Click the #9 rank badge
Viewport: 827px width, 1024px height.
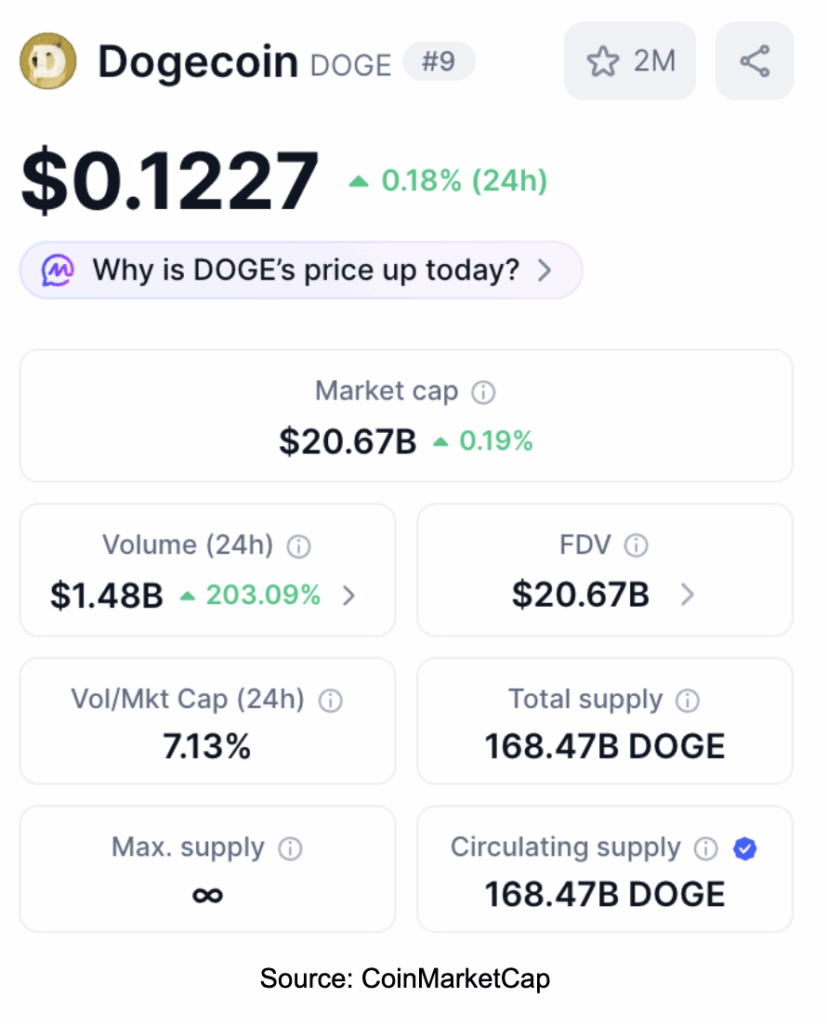[x=438, y=61]
